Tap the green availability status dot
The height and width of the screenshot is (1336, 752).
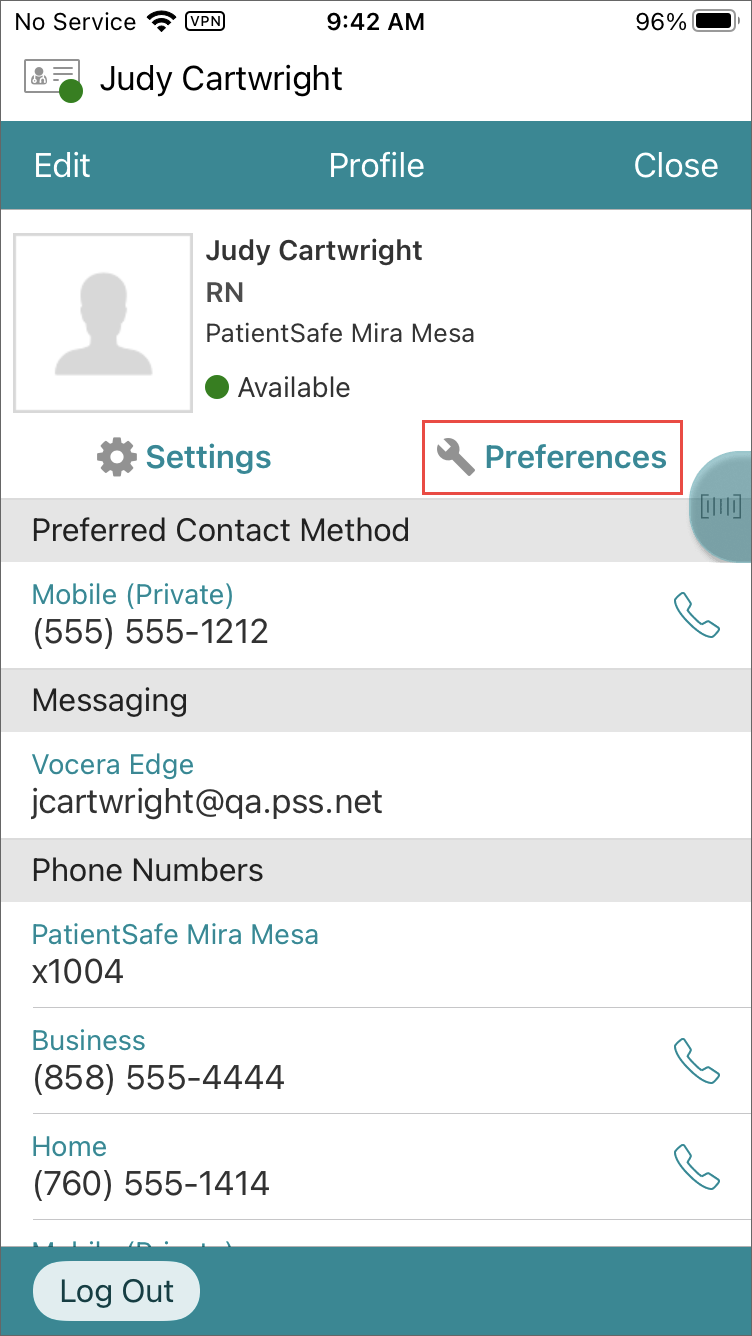pyautogui.click(x=216, y=388)
